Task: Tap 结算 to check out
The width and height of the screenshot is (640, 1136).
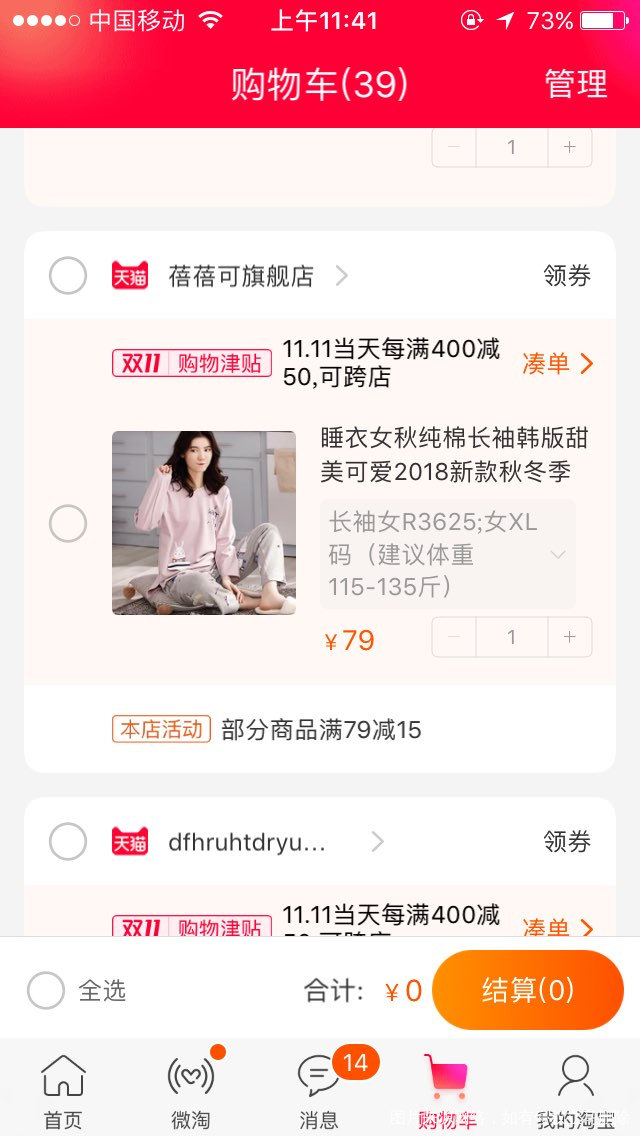Action: [528, 990]
